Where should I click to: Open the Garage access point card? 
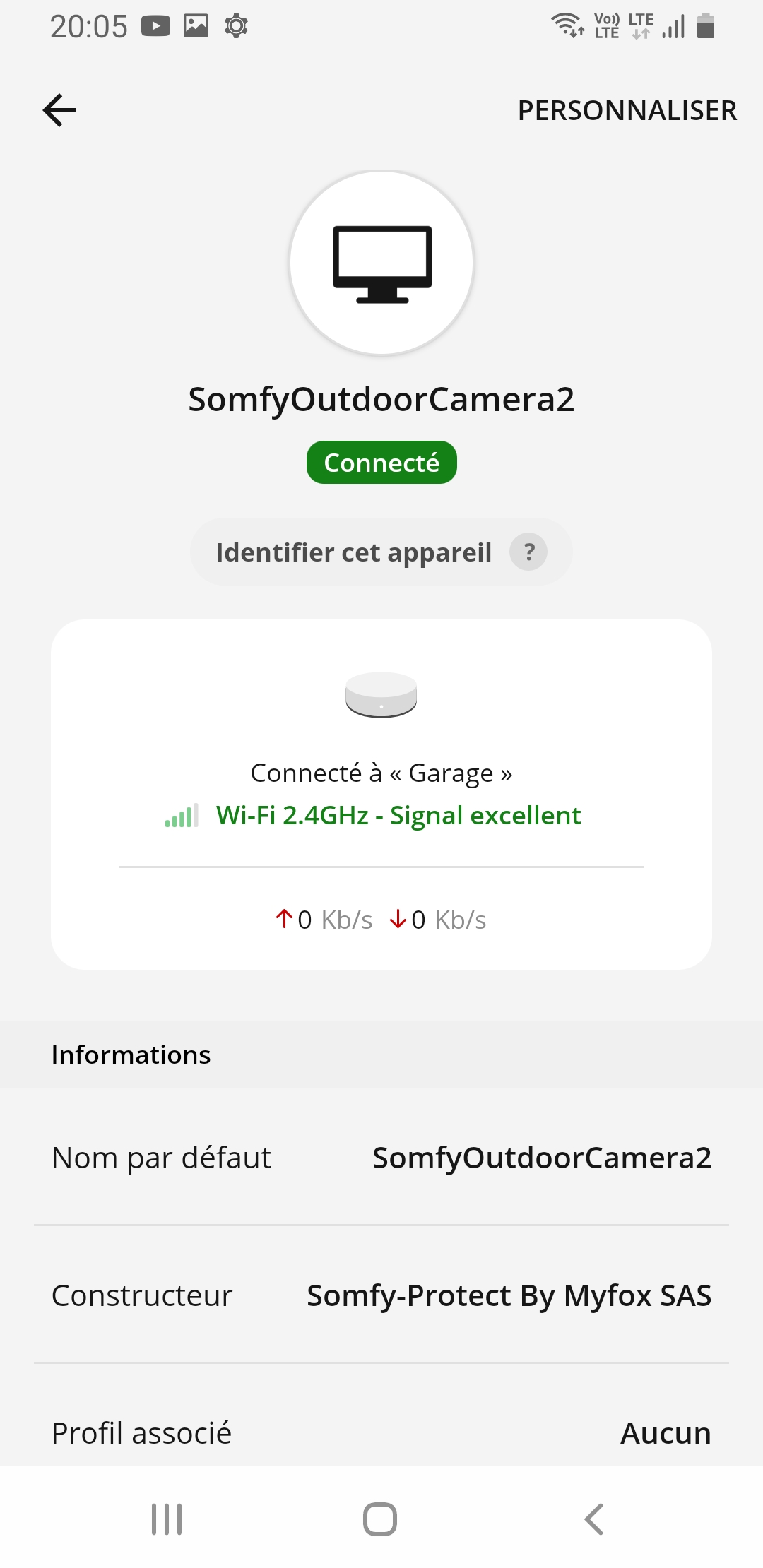(381, 794)
